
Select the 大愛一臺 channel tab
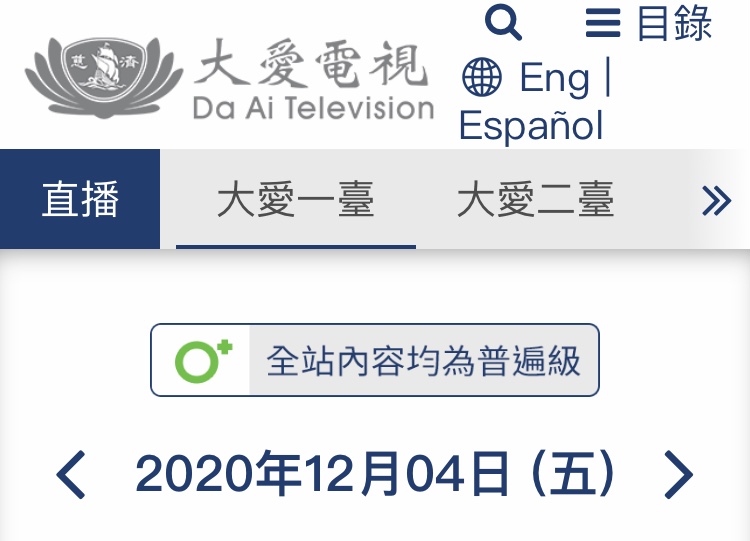296,200
